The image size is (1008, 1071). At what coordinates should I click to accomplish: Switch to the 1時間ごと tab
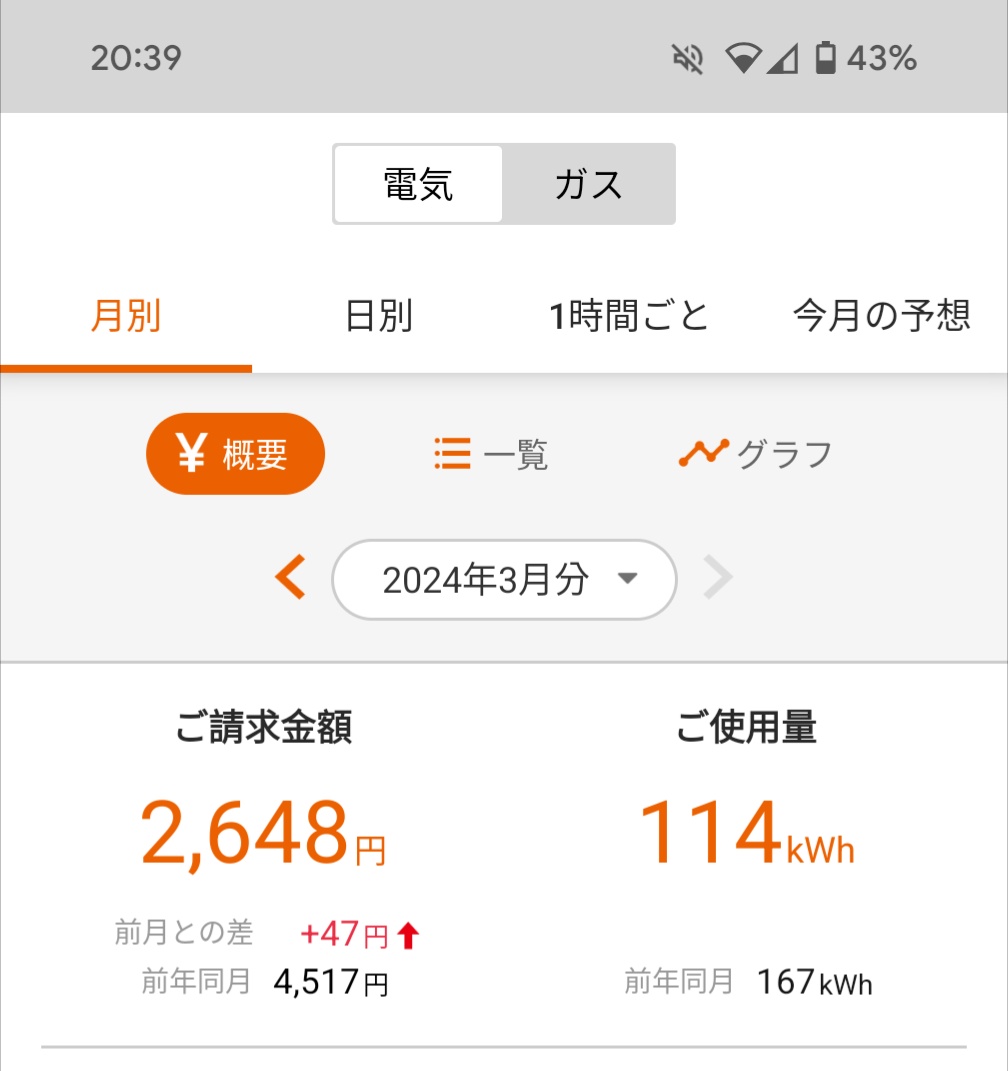630,316
